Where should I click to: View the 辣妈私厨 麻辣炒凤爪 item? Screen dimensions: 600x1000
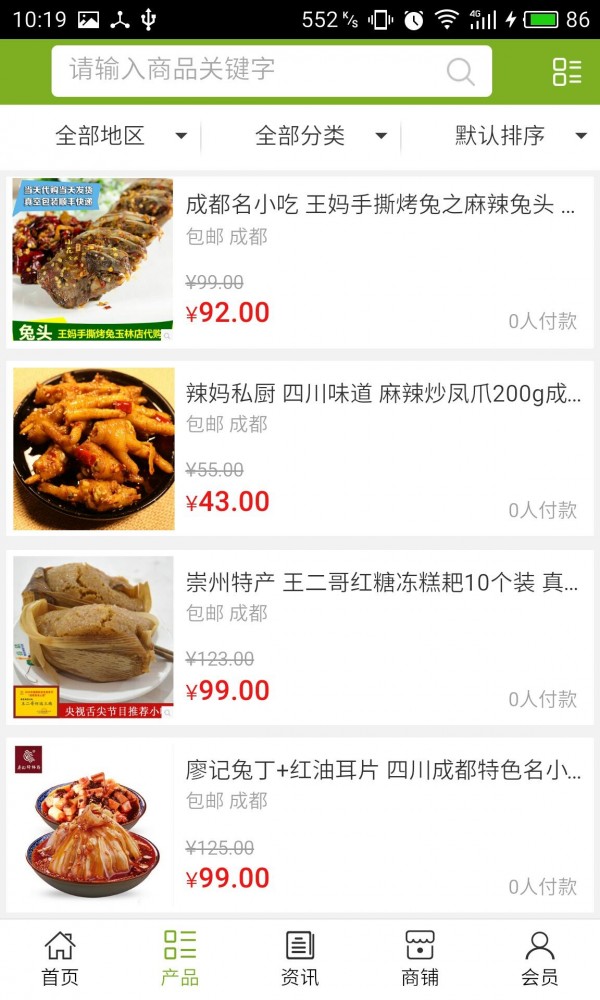[382, 394]
